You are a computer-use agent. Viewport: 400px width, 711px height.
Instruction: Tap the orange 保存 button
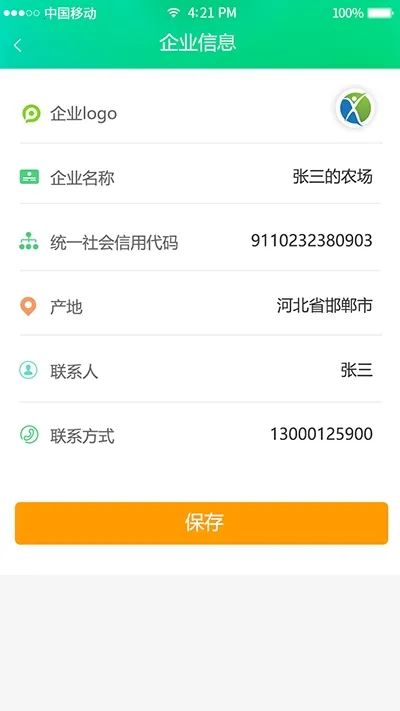(201, 523)
